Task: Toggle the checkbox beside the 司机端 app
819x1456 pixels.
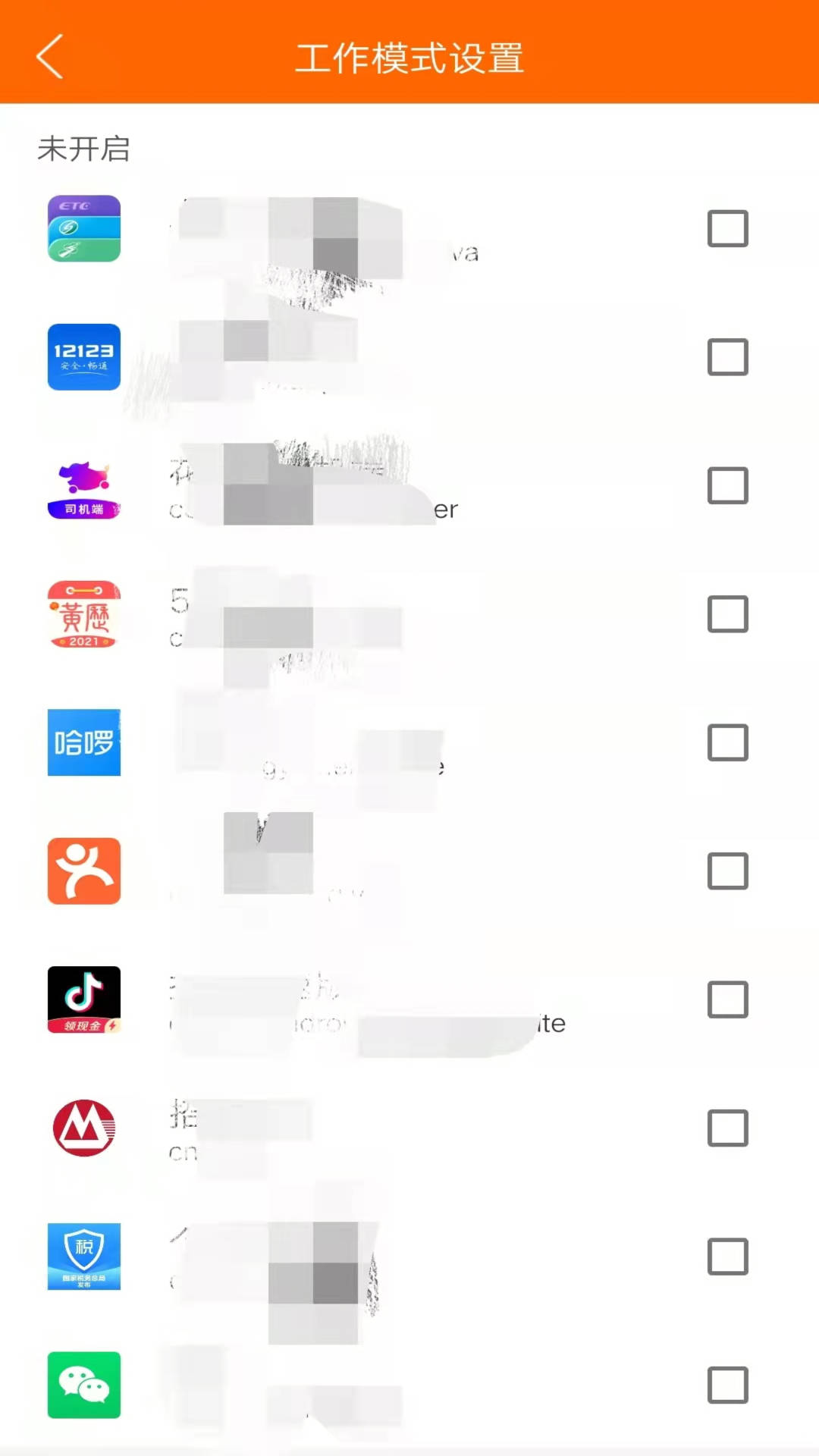Action: click(727, 486)
